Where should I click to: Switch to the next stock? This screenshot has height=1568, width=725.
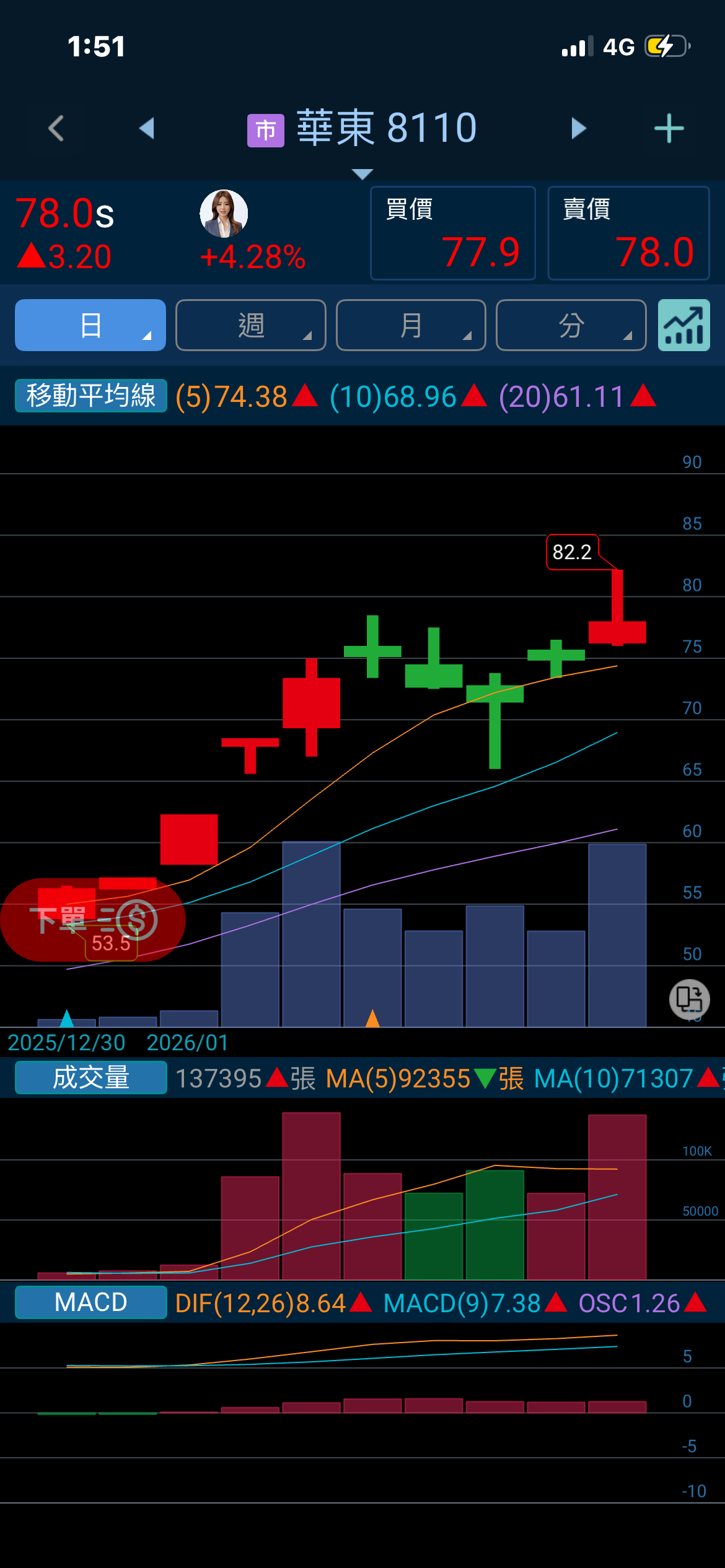pos(578,128)
